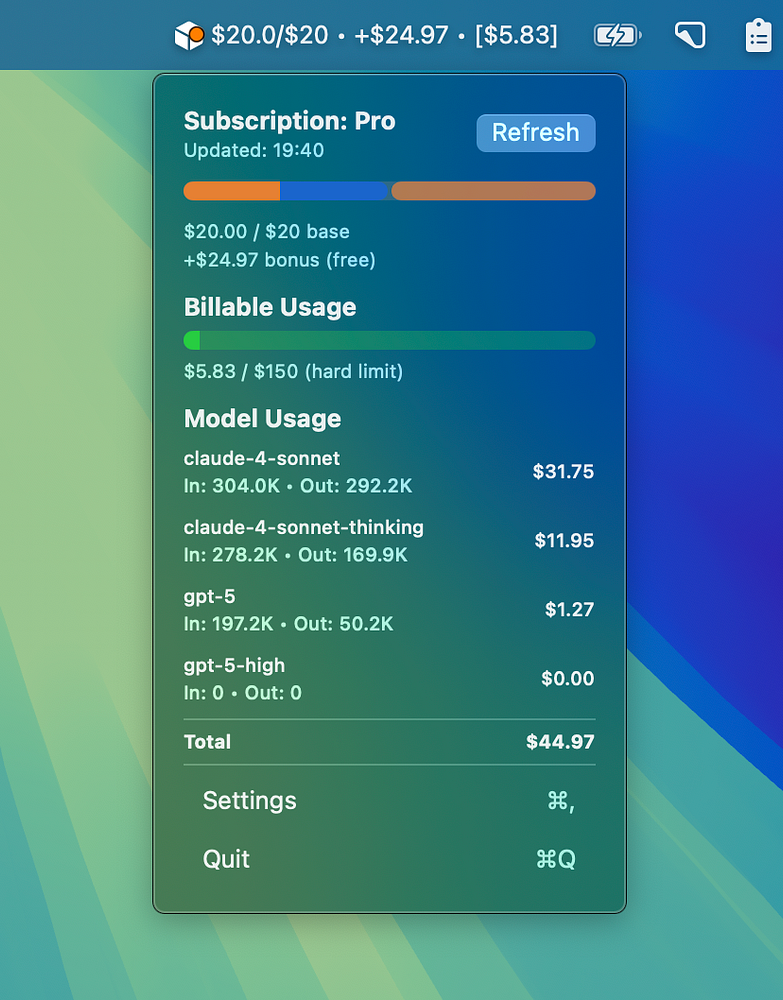
Task: Open the clipboard icon in menu bar
Action: 758,36
